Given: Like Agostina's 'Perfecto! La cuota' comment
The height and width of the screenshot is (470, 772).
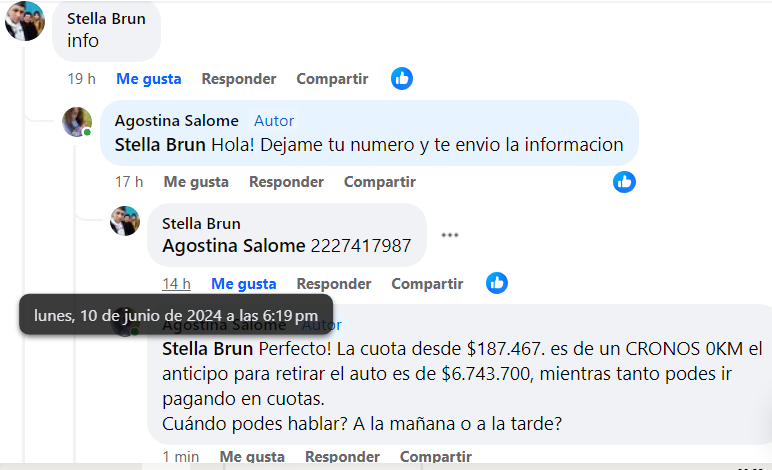Looking at the screenshot, I should coord(252,457).
